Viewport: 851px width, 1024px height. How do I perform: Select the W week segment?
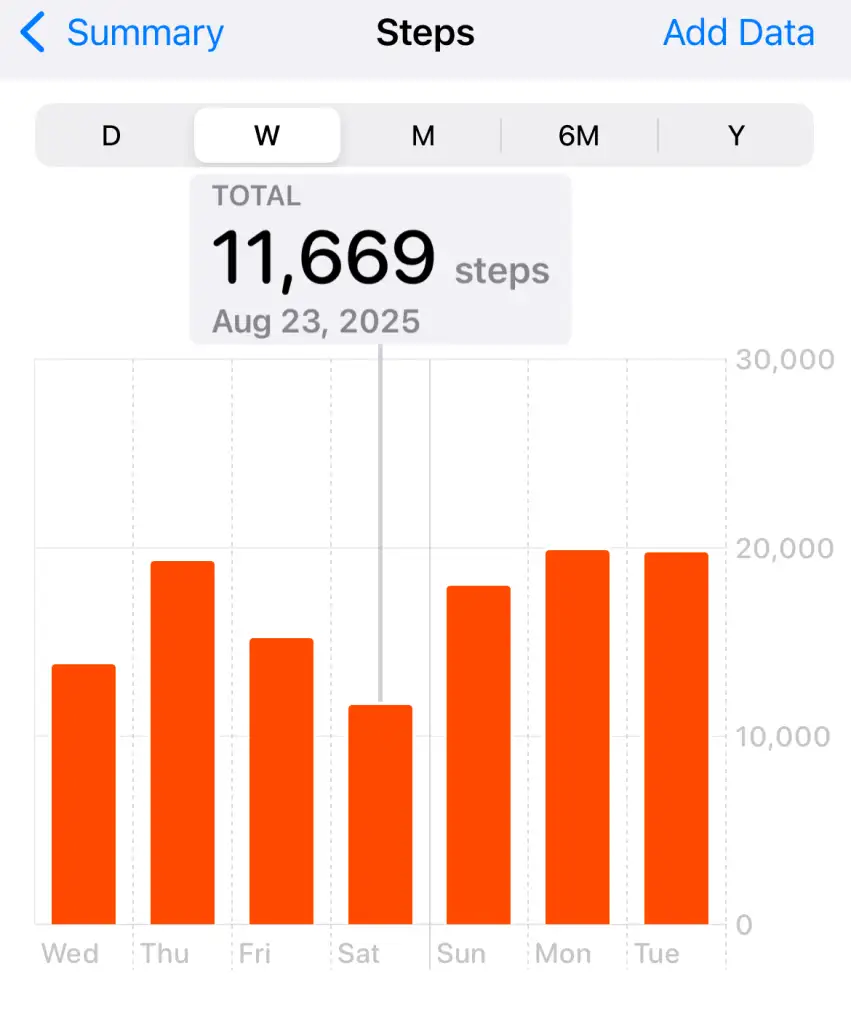[x=267, y=136]
